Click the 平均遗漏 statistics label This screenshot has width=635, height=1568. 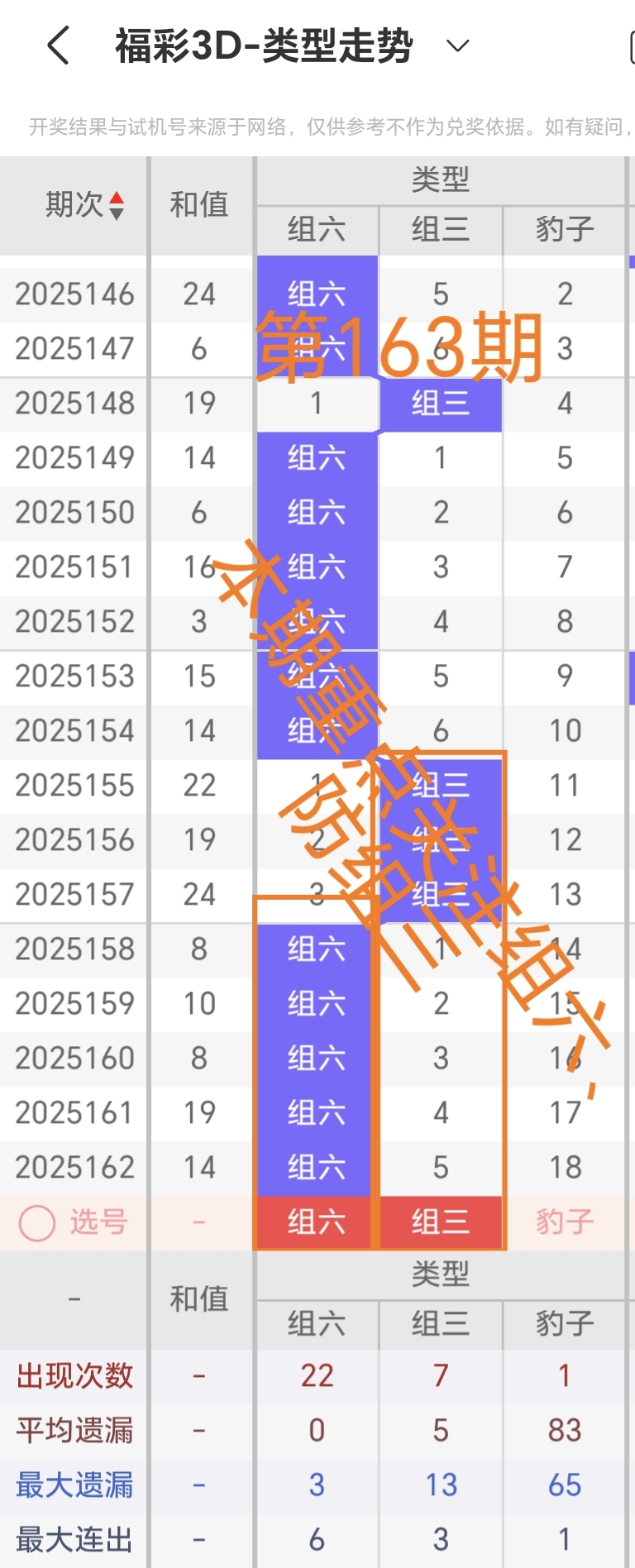coord(73,1429)
